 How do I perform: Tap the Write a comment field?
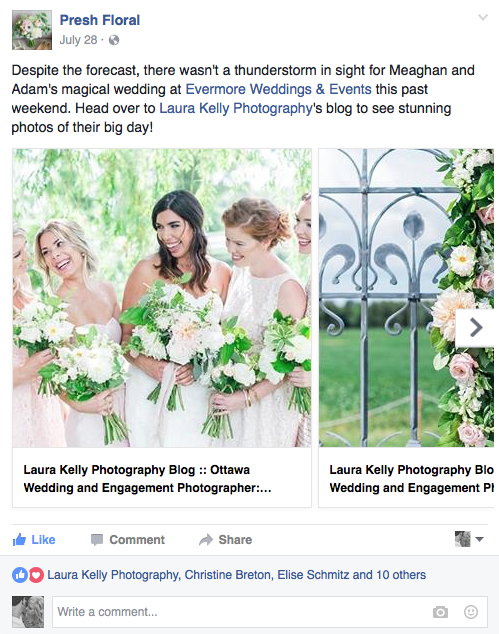tap(270, 612)
